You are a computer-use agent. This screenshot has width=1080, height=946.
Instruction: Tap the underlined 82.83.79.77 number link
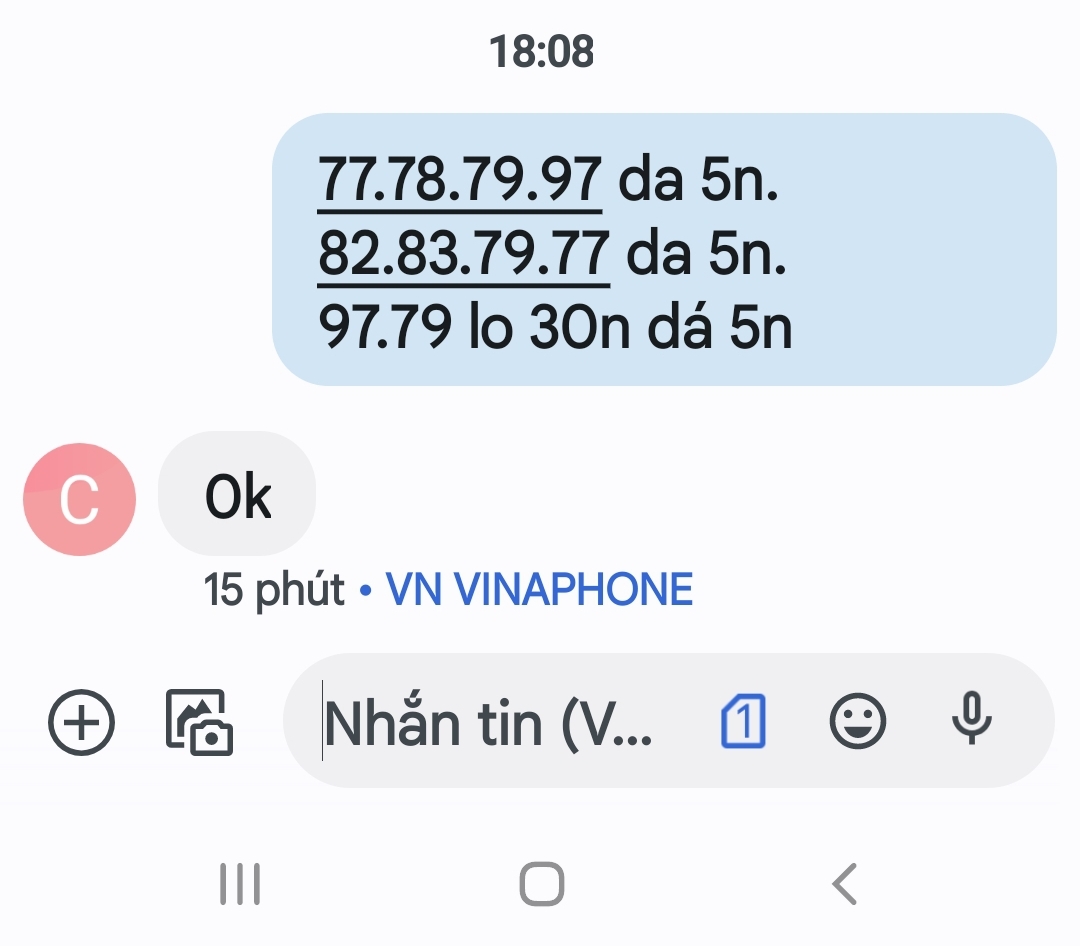pos(463,255)
